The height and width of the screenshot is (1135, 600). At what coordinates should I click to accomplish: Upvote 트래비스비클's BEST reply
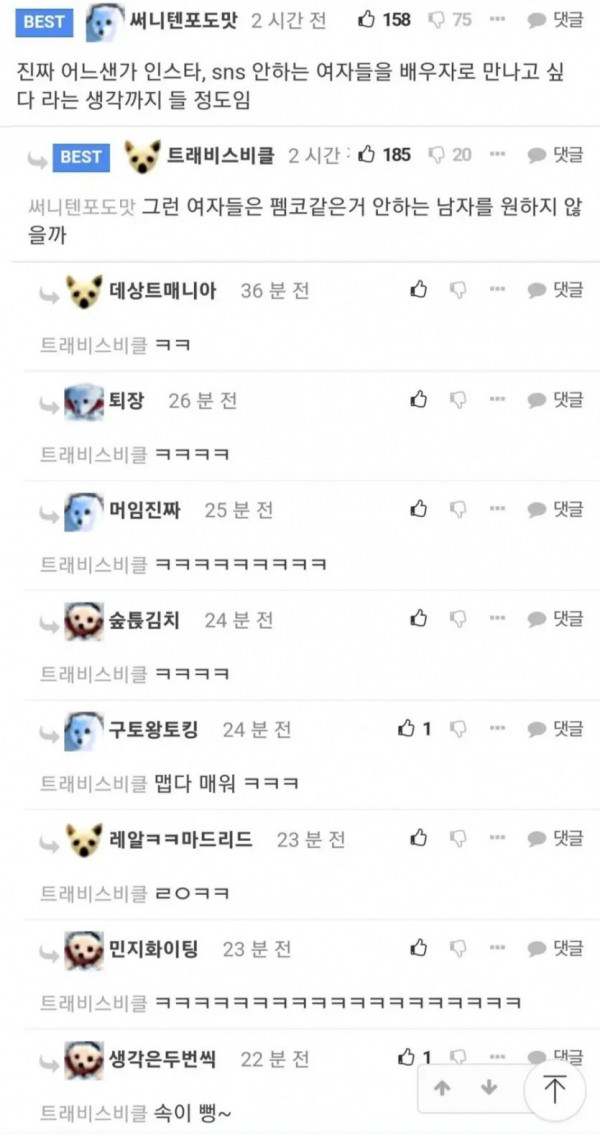click(368, 154)
